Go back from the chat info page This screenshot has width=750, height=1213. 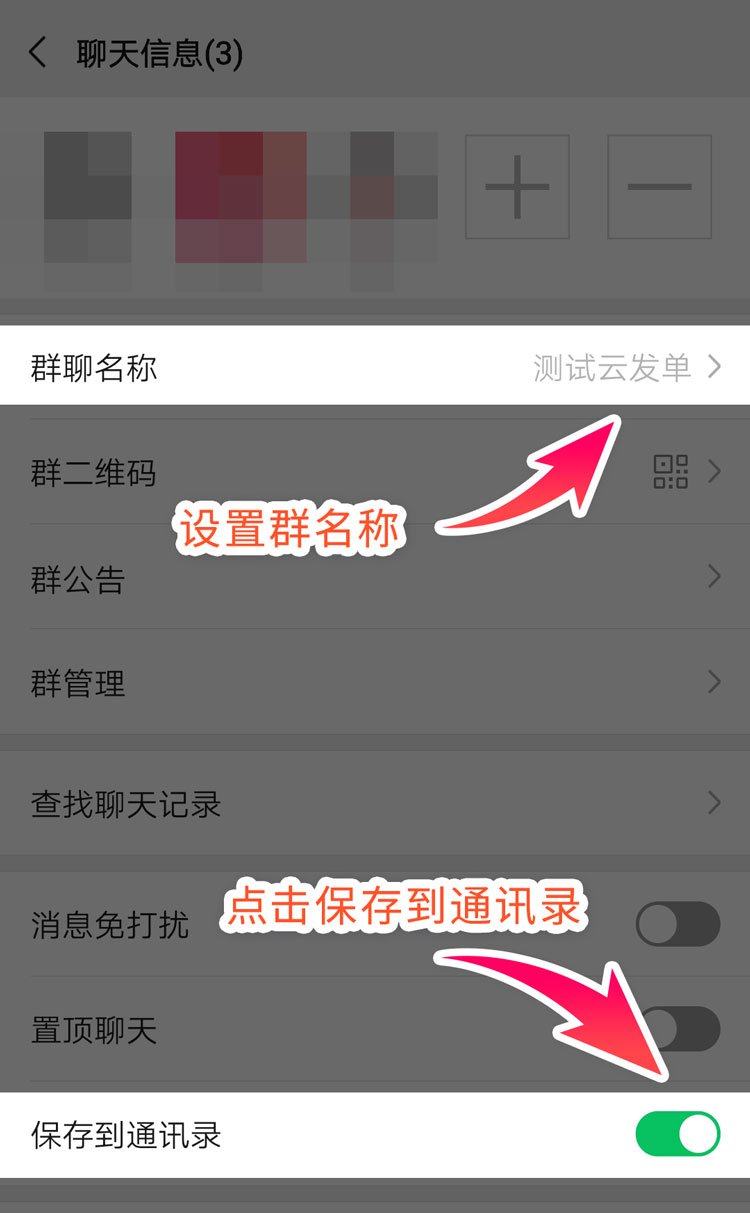pos(38,53)
